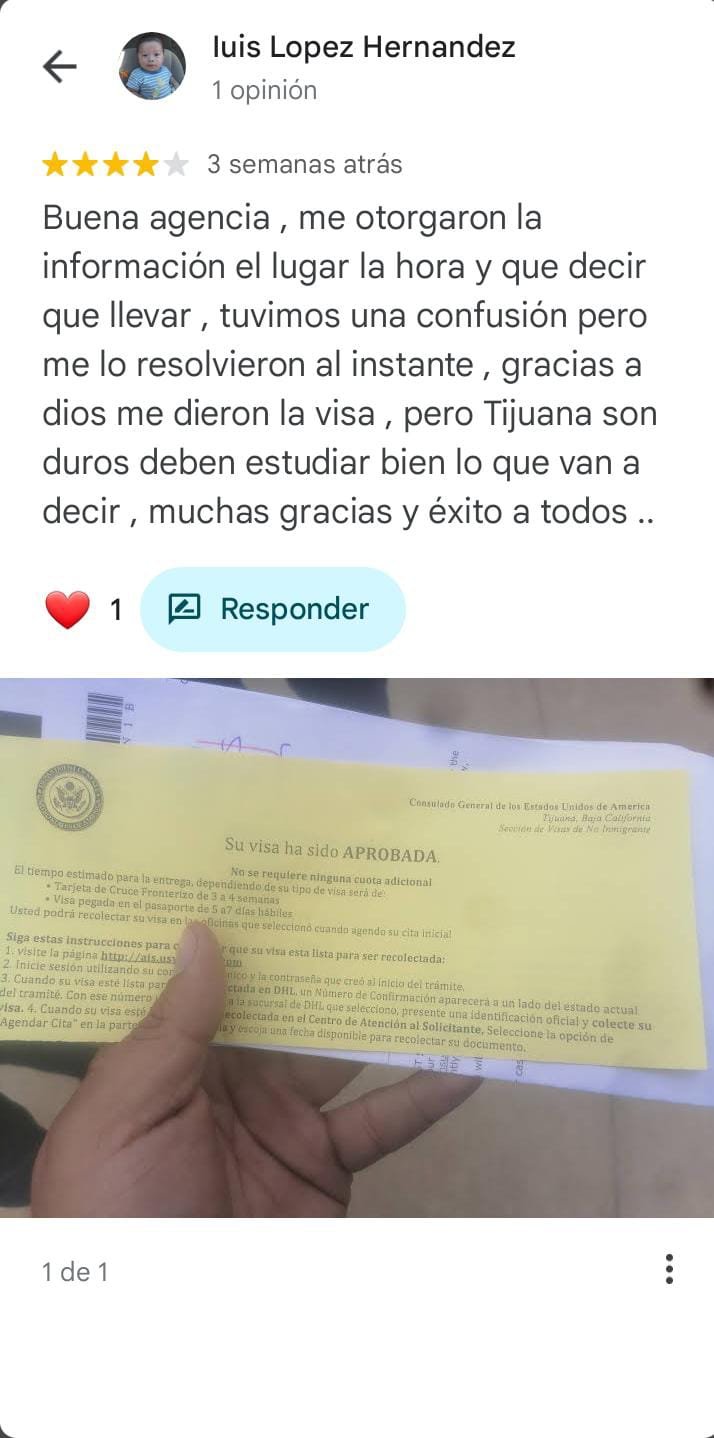Open the approved visa photo
This screenshot has height=1438, width=714.
(x=357, y=947)
